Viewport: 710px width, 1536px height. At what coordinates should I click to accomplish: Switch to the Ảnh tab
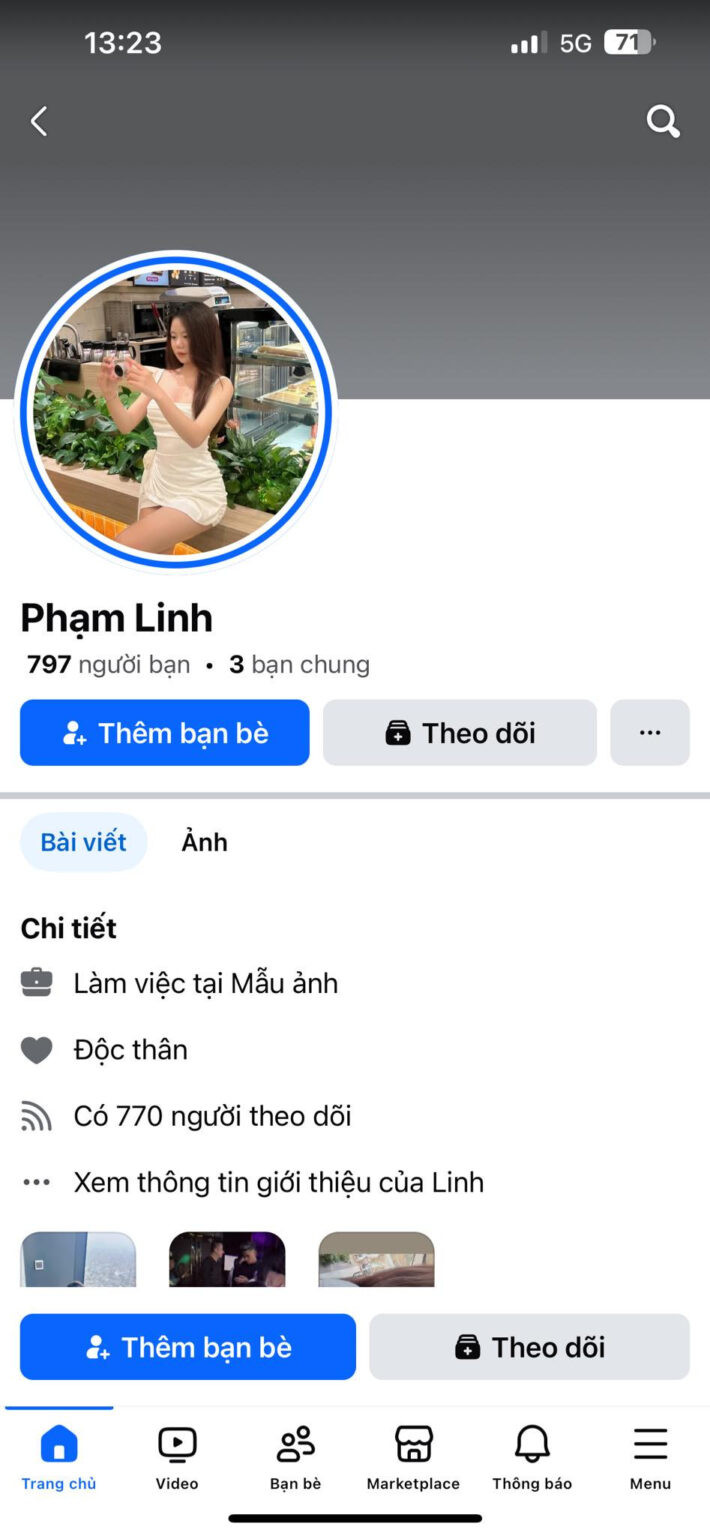[x=204, y=842]
